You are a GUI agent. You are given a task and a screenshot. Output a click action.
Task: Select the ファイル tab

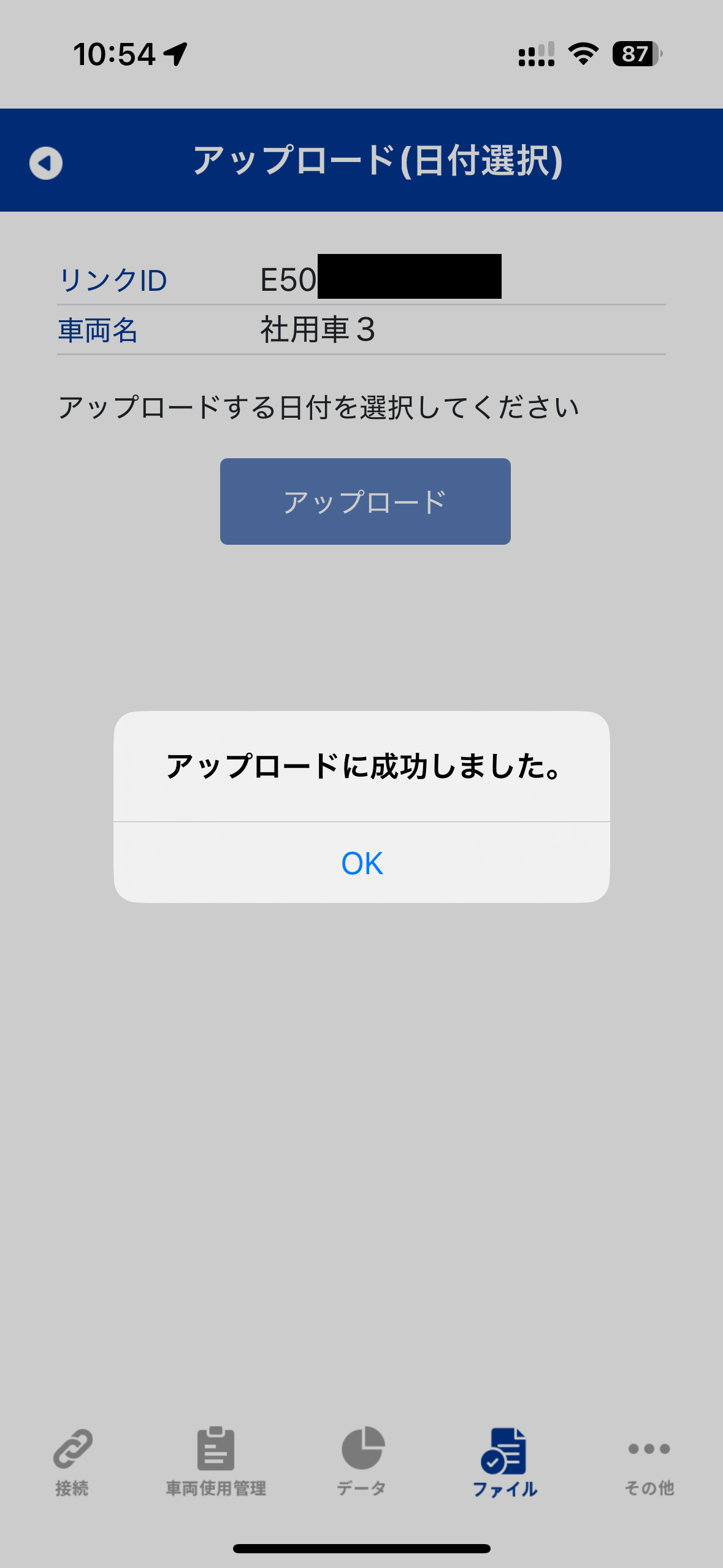[505, 1463]
